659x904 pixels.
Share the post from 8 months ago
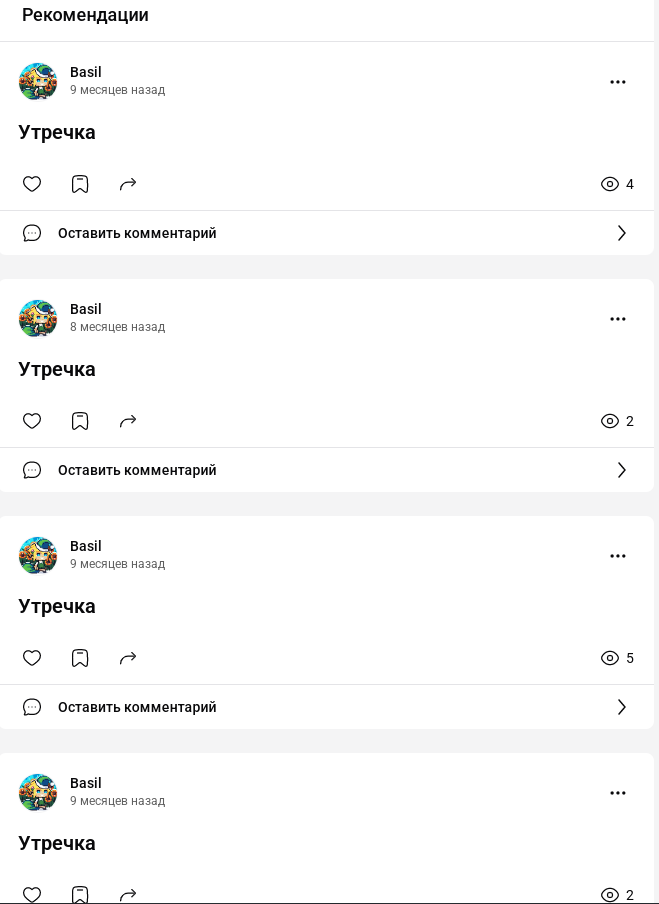(x=128, y=421)
